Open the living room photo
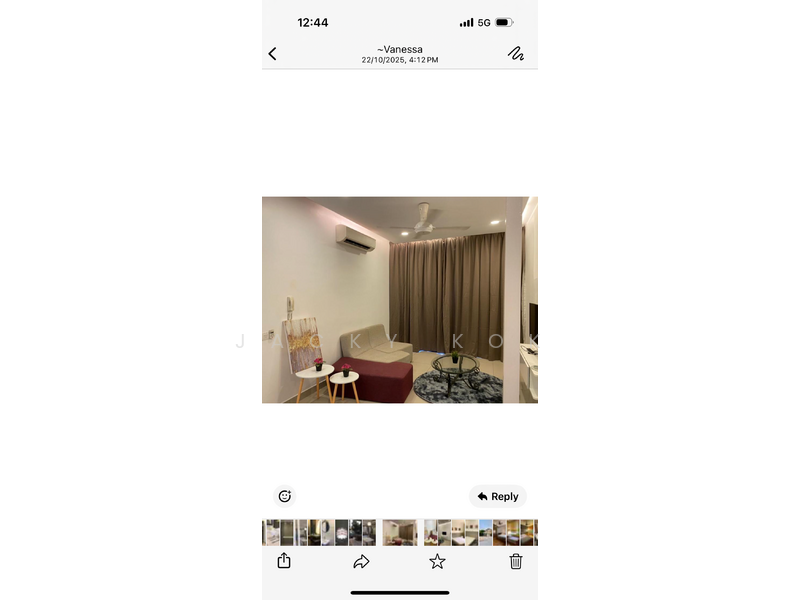 click(x=400, y=300)
